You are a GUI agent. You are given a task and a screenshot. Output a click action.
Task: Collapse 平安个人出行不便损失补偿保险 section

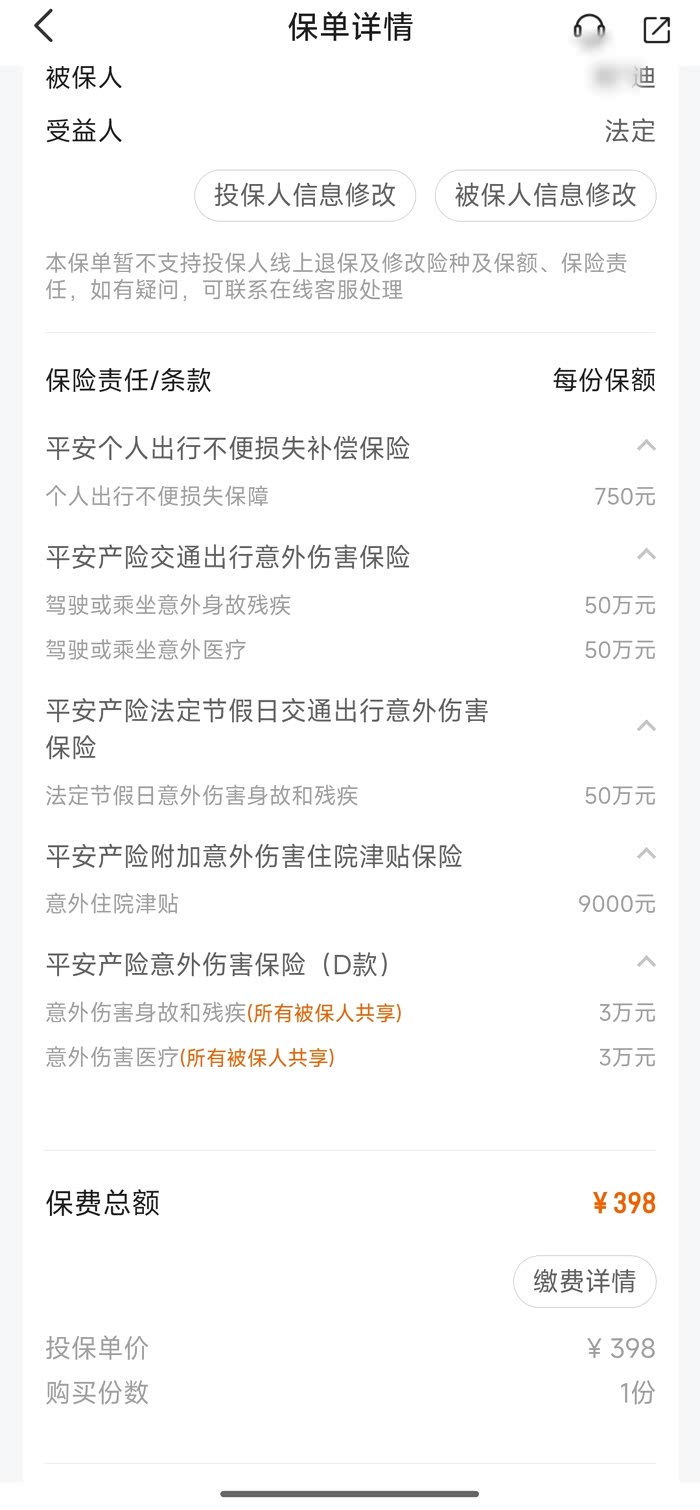tap(646, 446)
